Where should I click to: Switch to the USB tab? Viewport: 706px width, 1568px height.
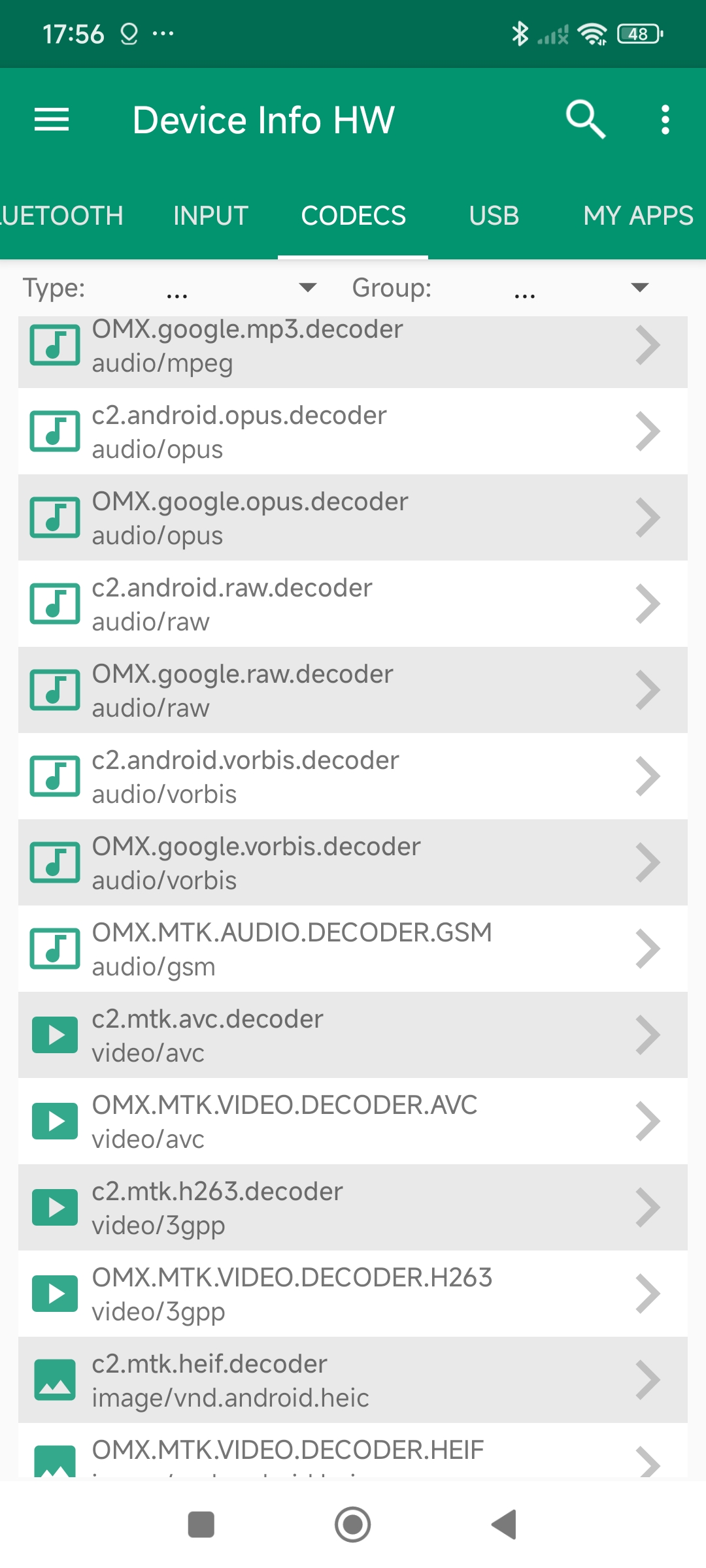(494, 216)
